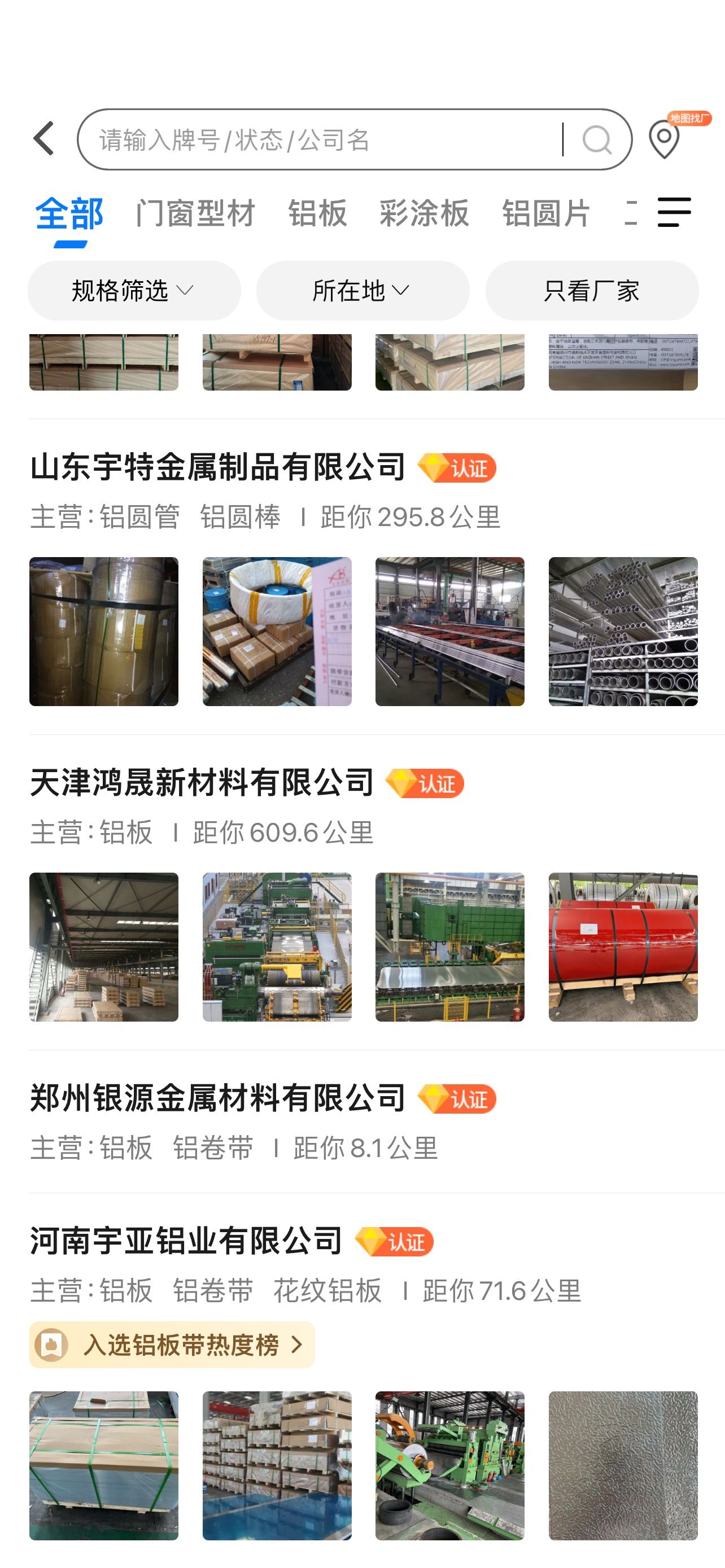Open the embossed sheet photo of 河南宇亚
Image resolution: width=725 pixels, height=1568 pixels.
point(623,1466)
